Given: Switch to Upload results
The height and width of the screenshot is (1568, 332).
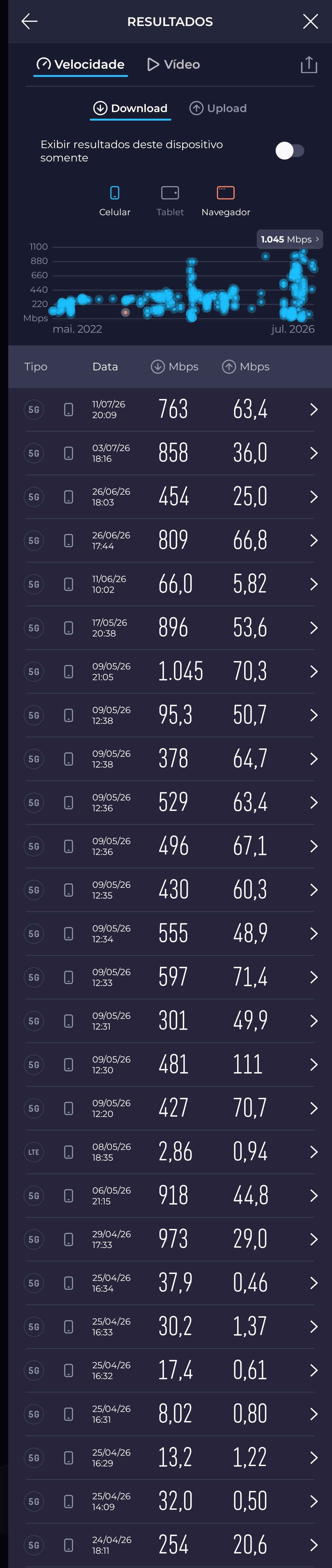Looking at the screenshot, I should (218, 108).
